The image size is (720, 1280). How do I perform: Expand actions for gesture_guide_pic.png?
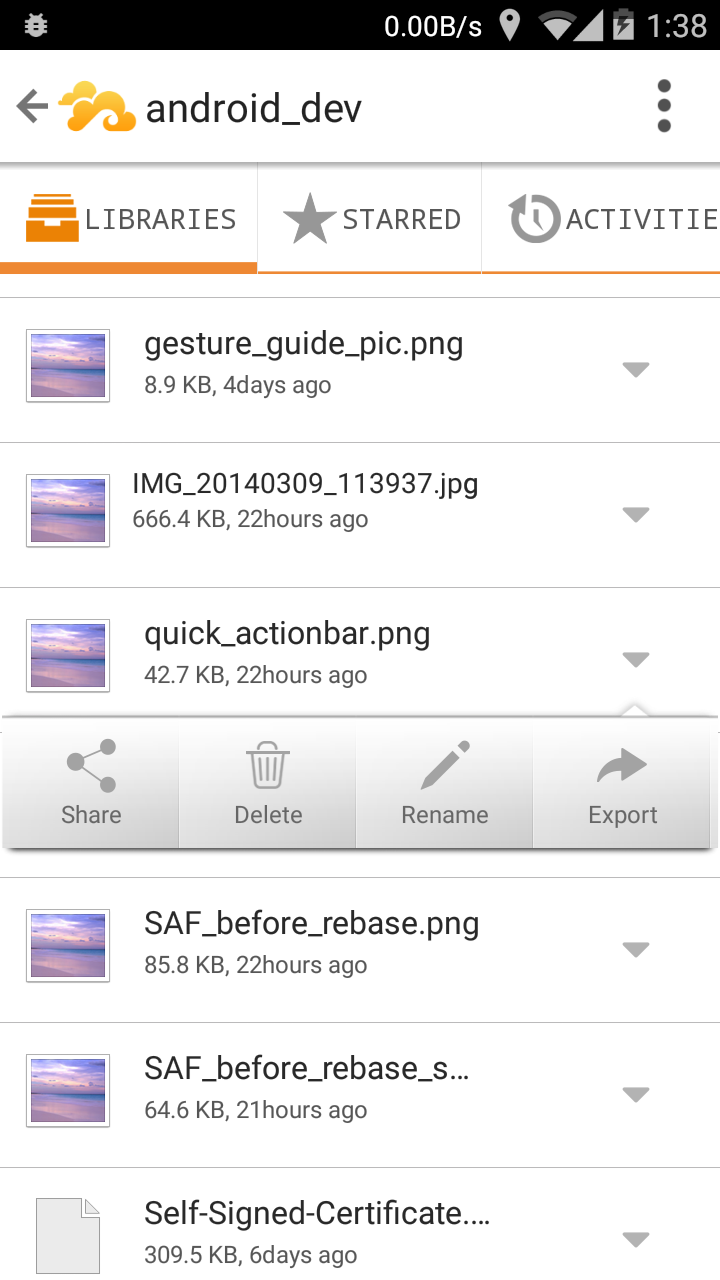636,370
